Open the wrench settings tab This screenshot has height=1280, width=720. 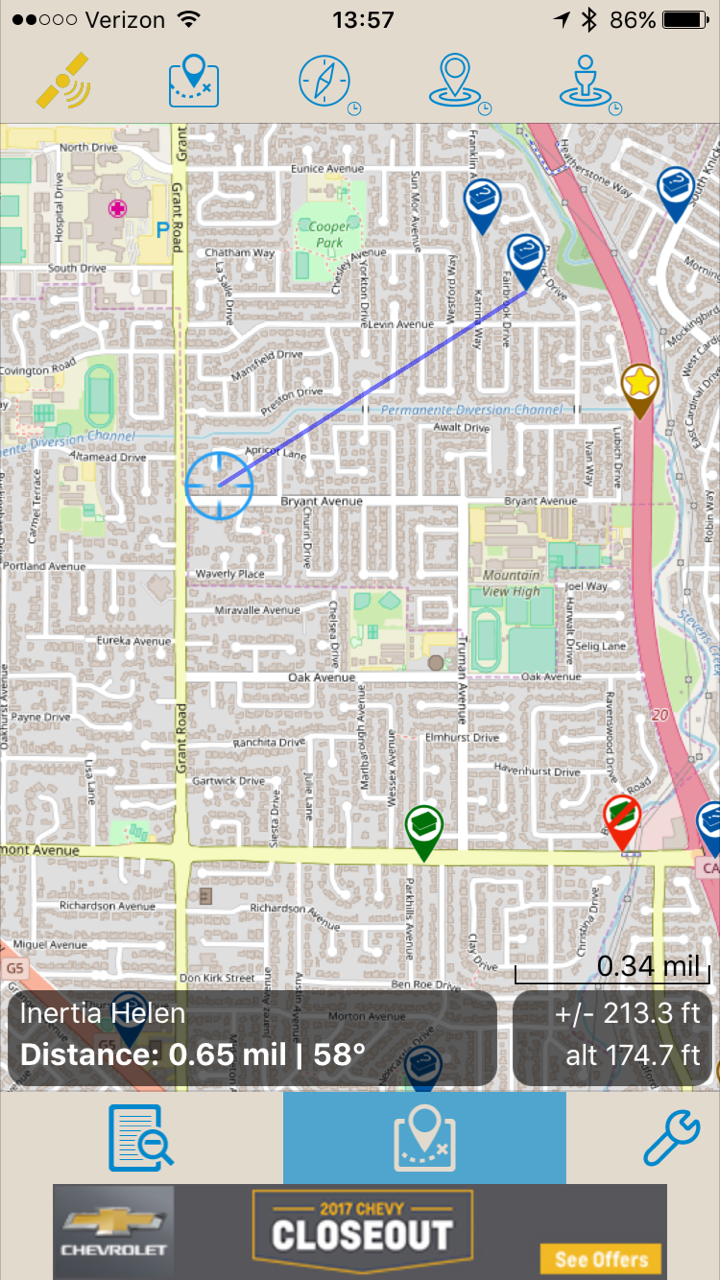click(x=671, y=1138)
